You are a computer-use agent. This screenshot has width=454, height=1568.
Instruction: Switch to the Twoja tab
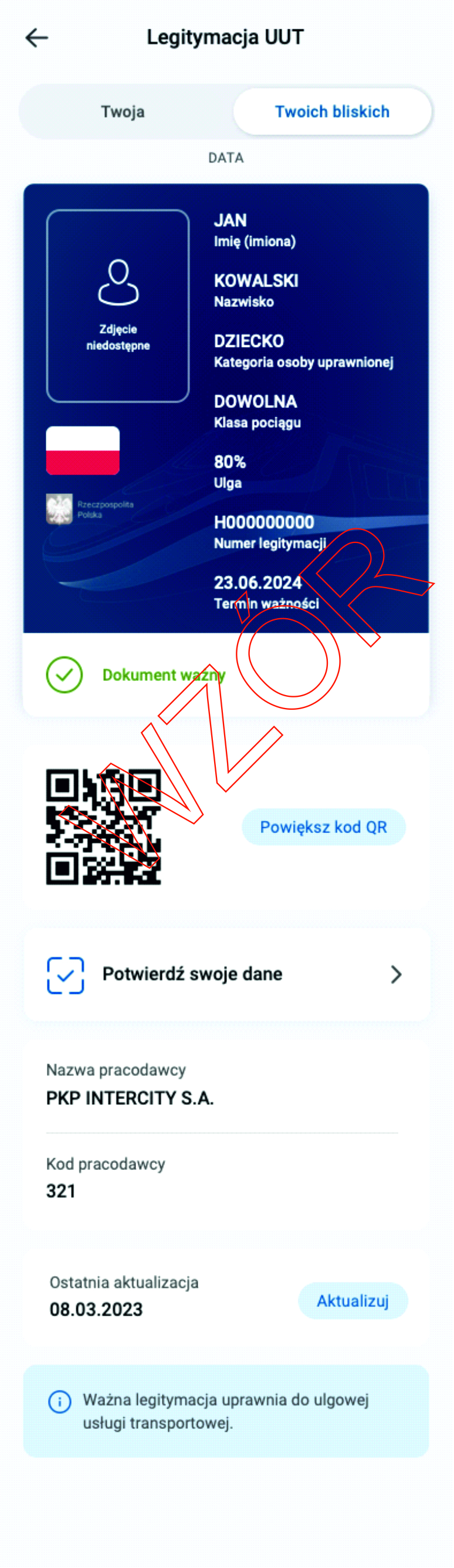coord(123,112)
